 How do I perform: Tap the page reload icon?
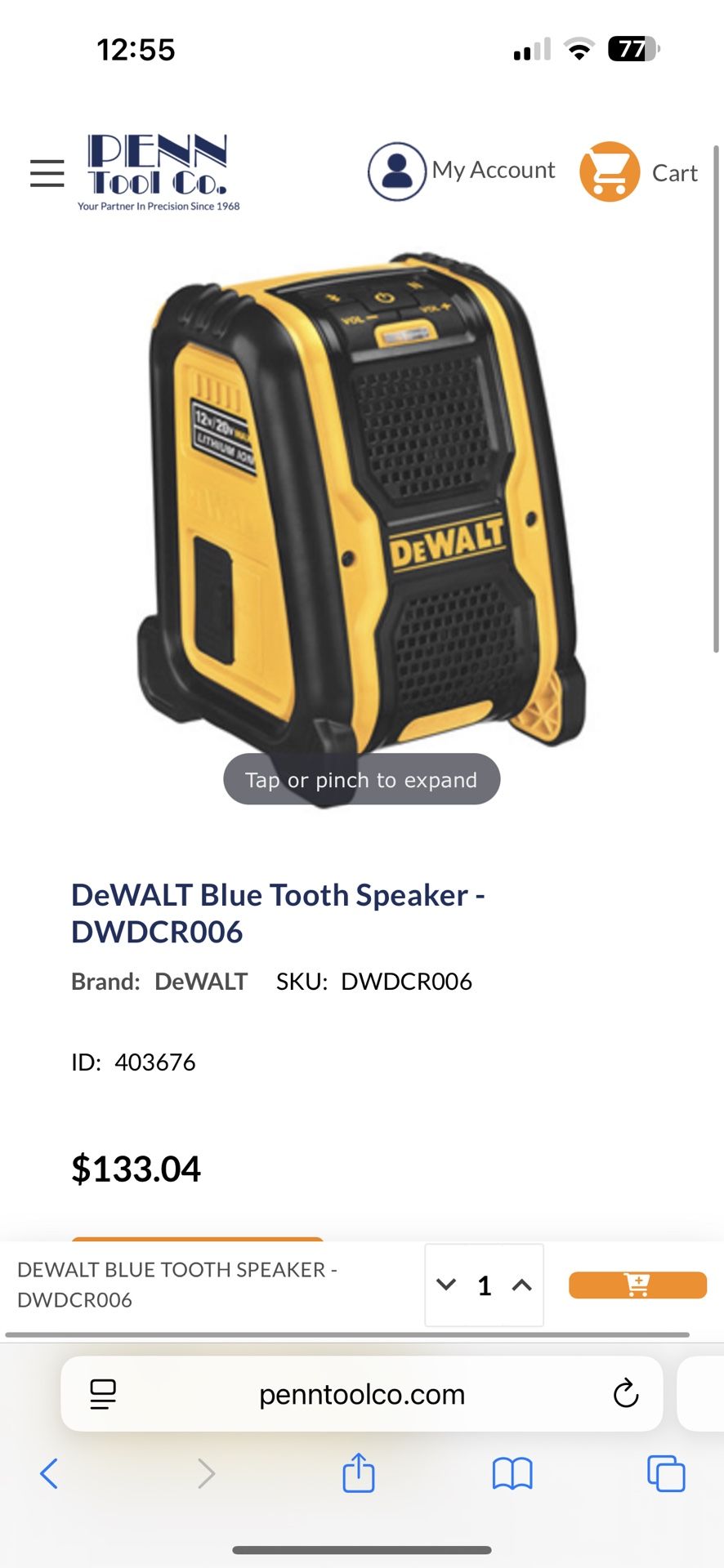(625, 1394)
